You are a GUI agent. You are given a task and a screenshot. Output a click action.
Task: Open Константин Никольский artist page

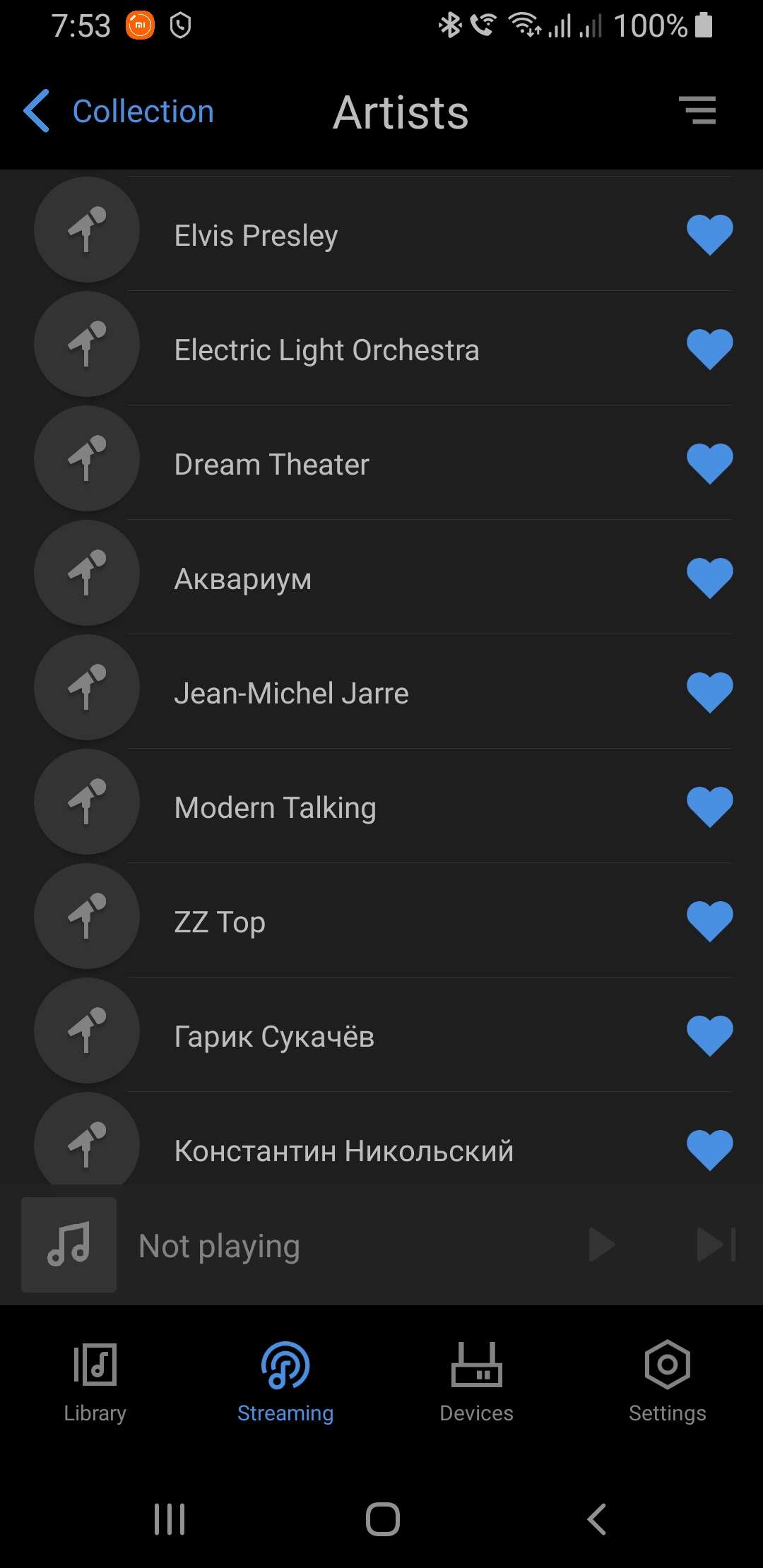click(x=381, y=1139)
